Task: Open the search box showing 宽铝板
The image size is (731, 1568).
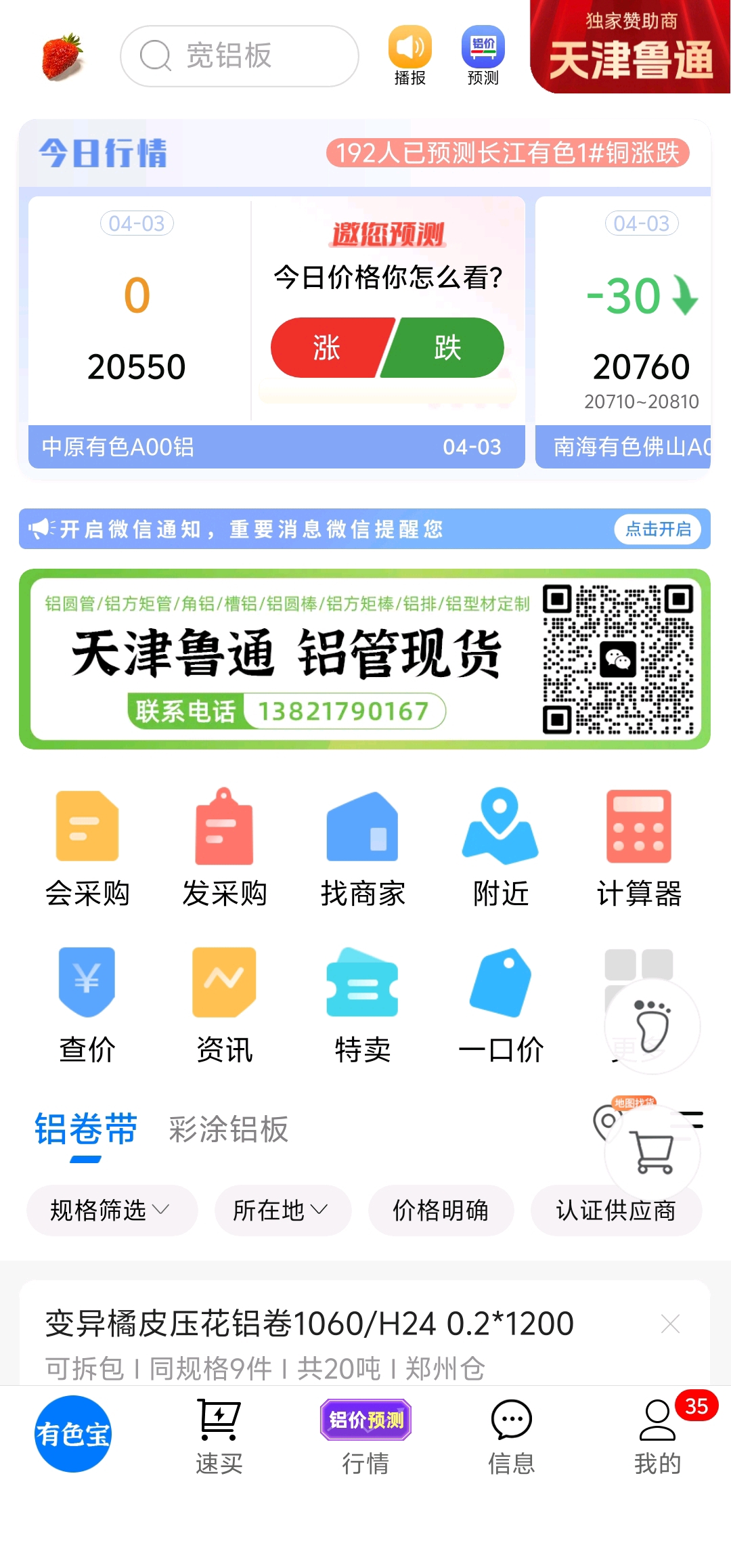Action: [240, 56]
